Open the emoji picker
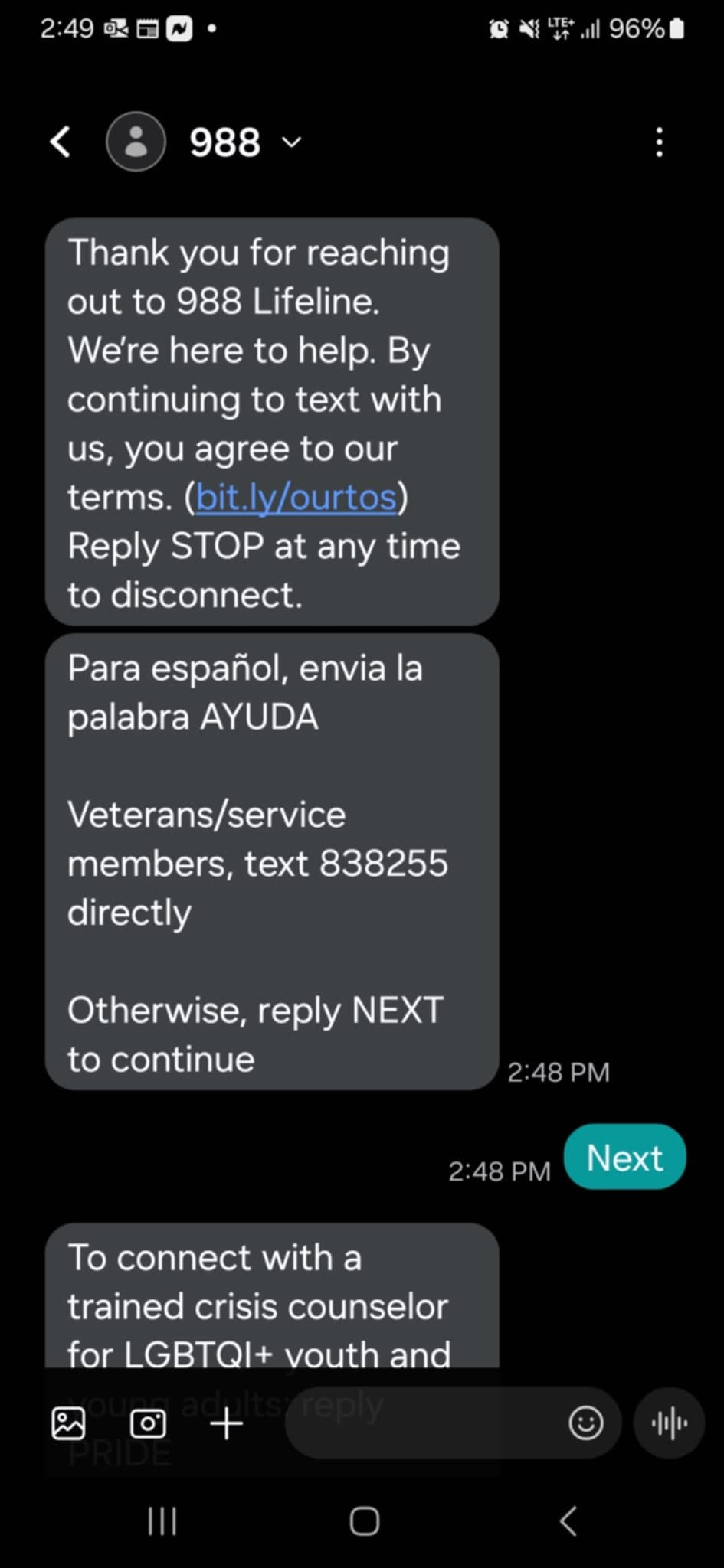This screenshot has width=724, height=1568. point(586,1423)
